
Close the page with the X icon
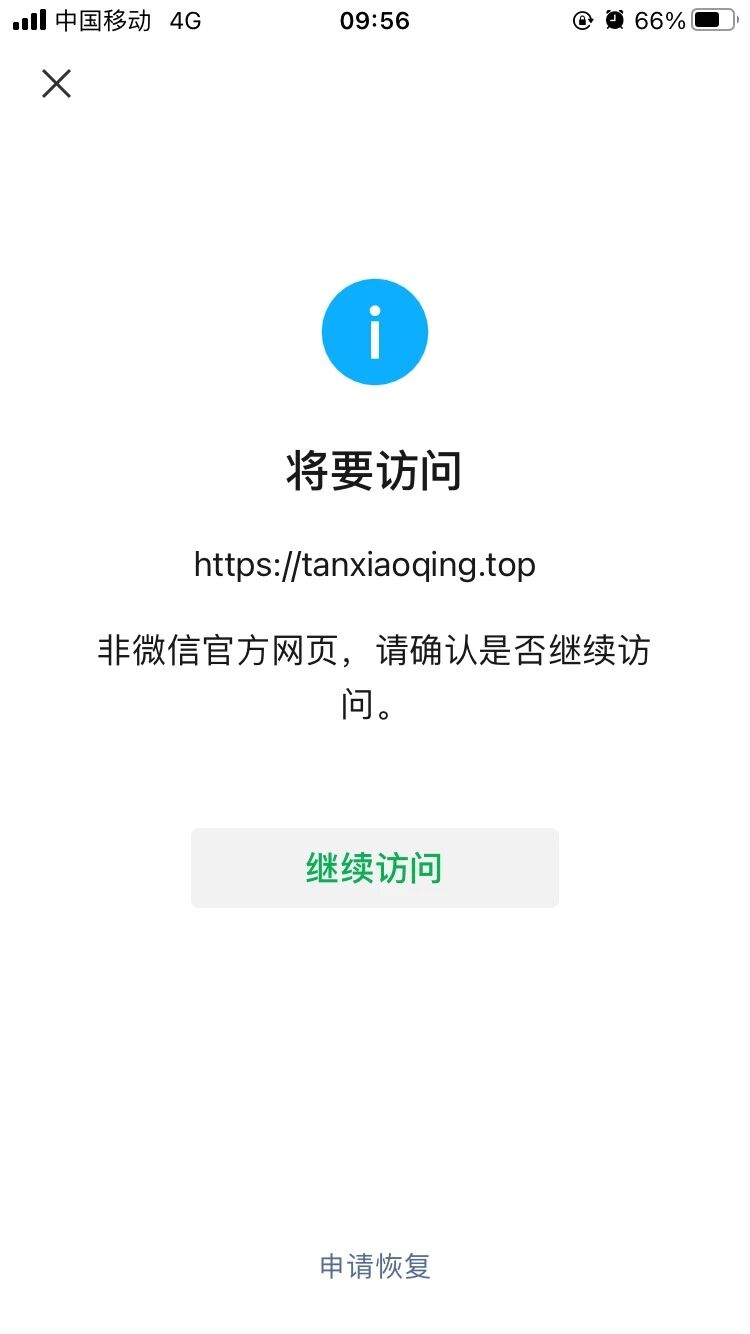(56, 84)
